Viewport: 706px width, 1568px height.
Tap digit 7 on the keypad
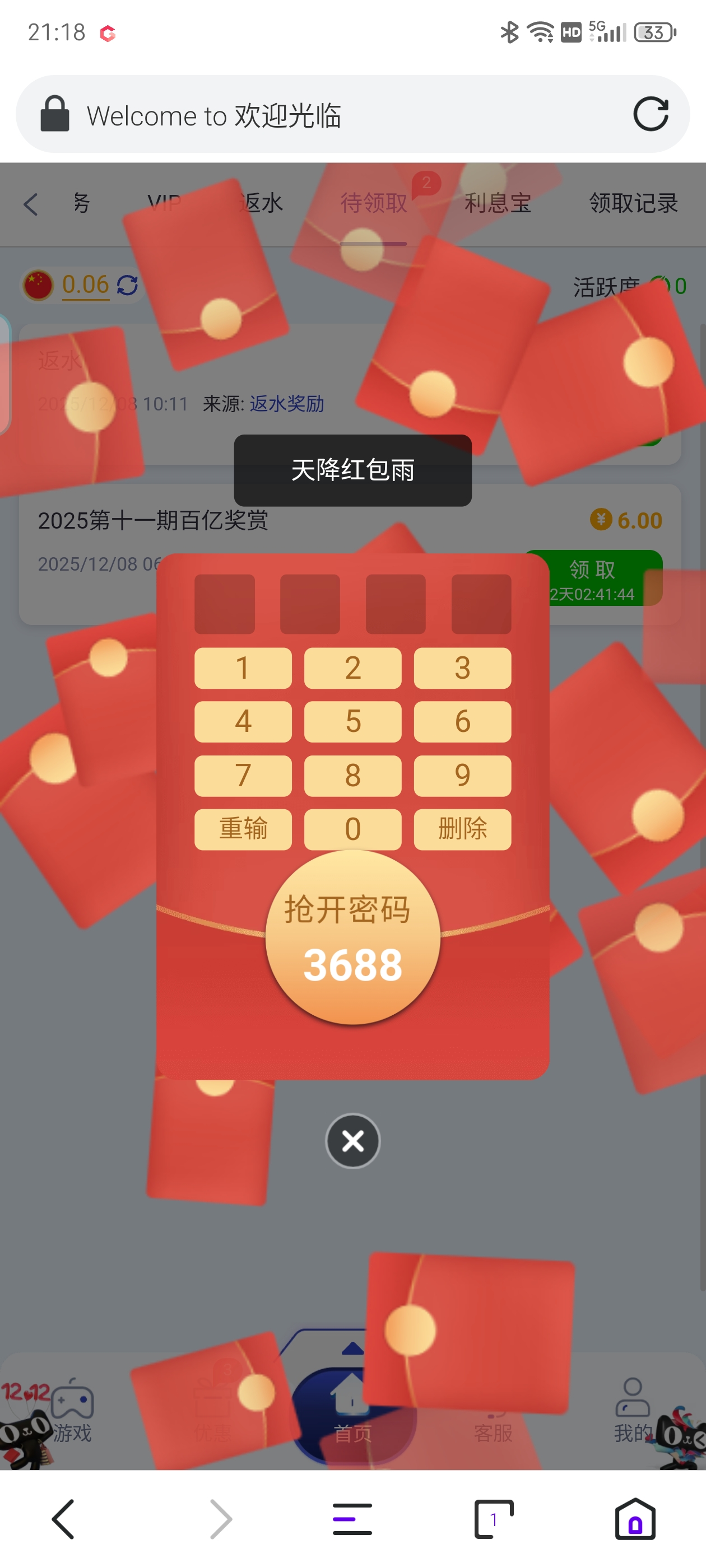pos(243,776)
